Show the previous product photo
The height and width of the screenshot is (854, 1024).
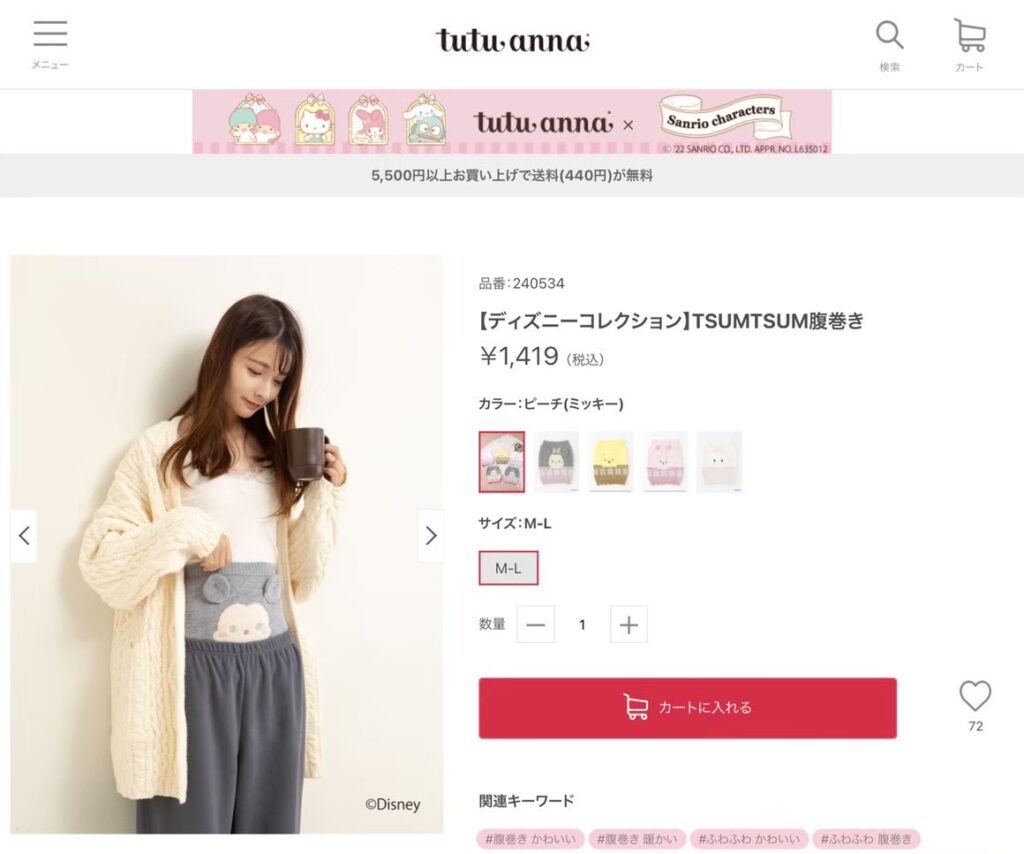[24, 536]
